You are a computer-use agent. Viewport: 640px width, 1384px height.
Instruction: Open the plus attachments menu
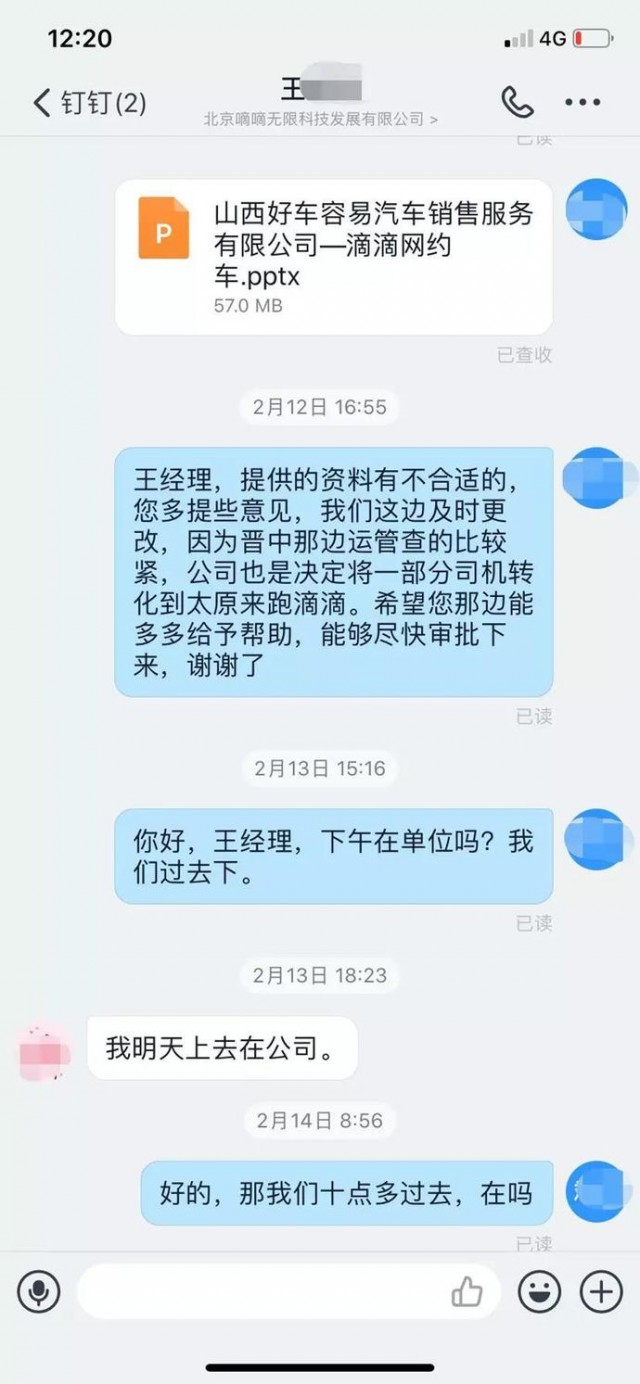click(602, 1293)
